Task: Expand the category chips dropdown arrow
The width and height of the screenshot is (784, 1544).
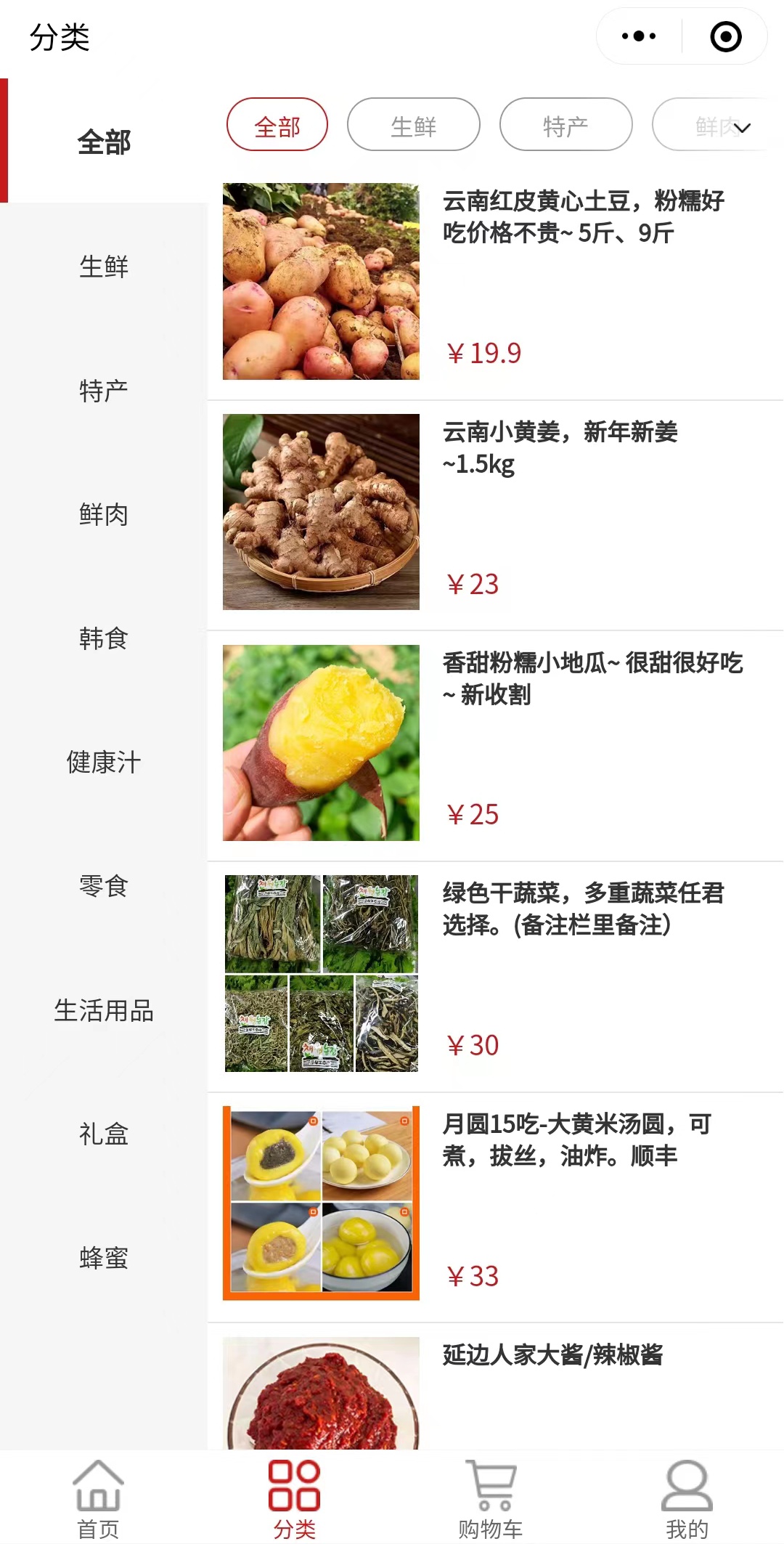Action: pos(742,129)
